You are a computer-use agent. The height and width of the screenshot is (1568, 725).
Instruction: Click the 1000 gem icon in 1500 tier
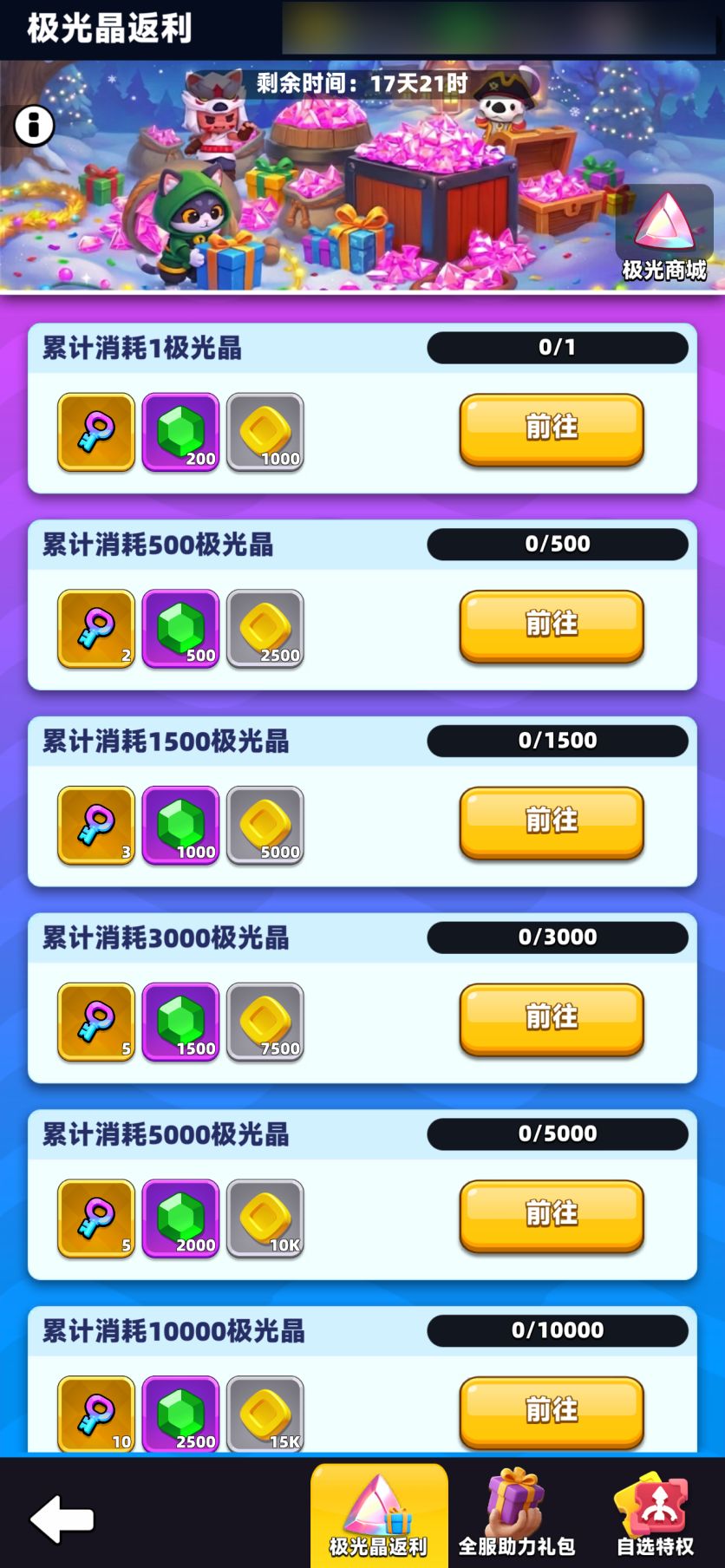click(x=180, y=825)
